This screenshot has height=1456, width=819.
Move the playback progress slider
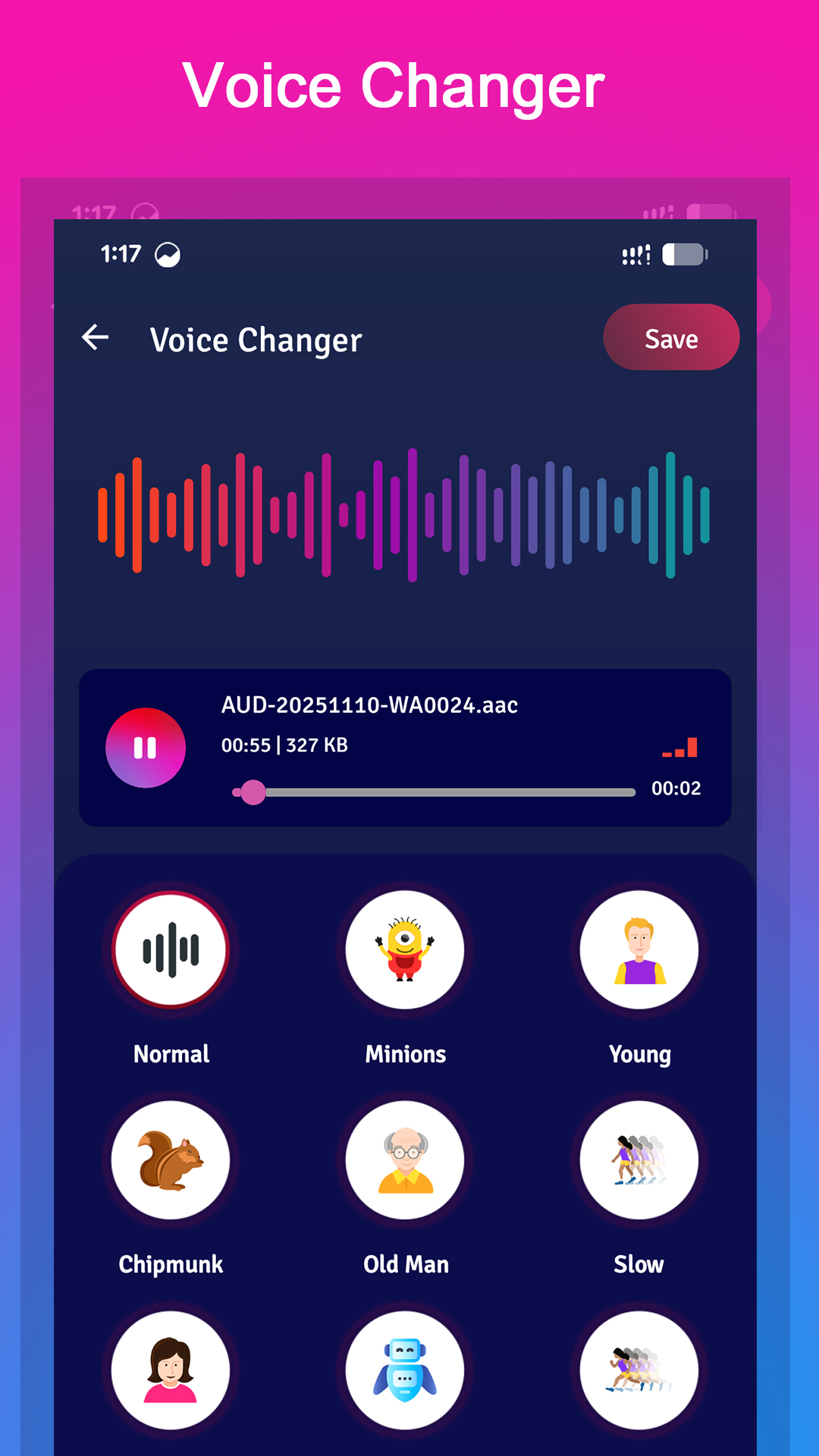click(253, 791)
